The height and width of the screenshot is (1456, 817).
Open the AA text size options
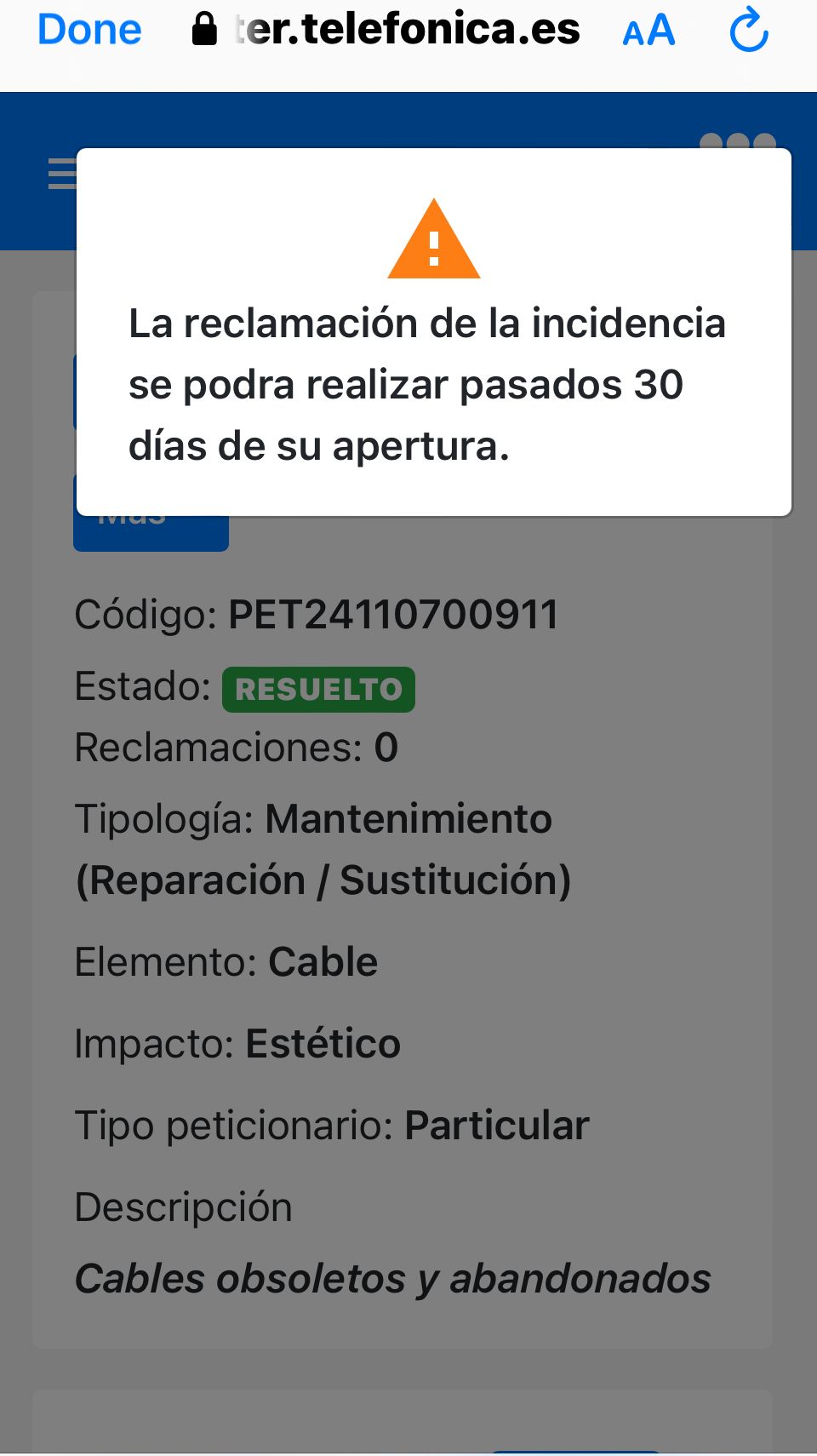pos(648,32)
